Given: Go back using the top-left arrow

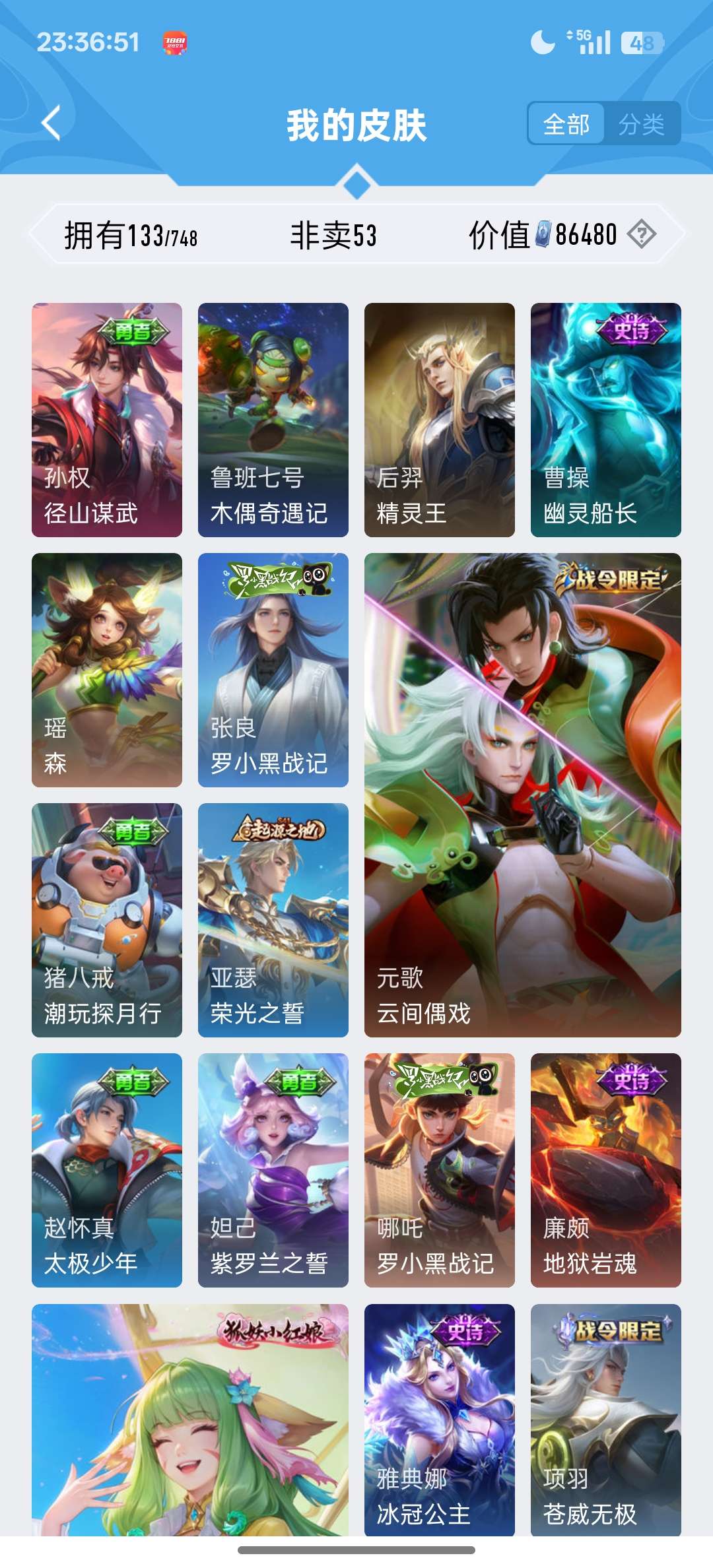Looking at the screenshot, I should 51,123.
